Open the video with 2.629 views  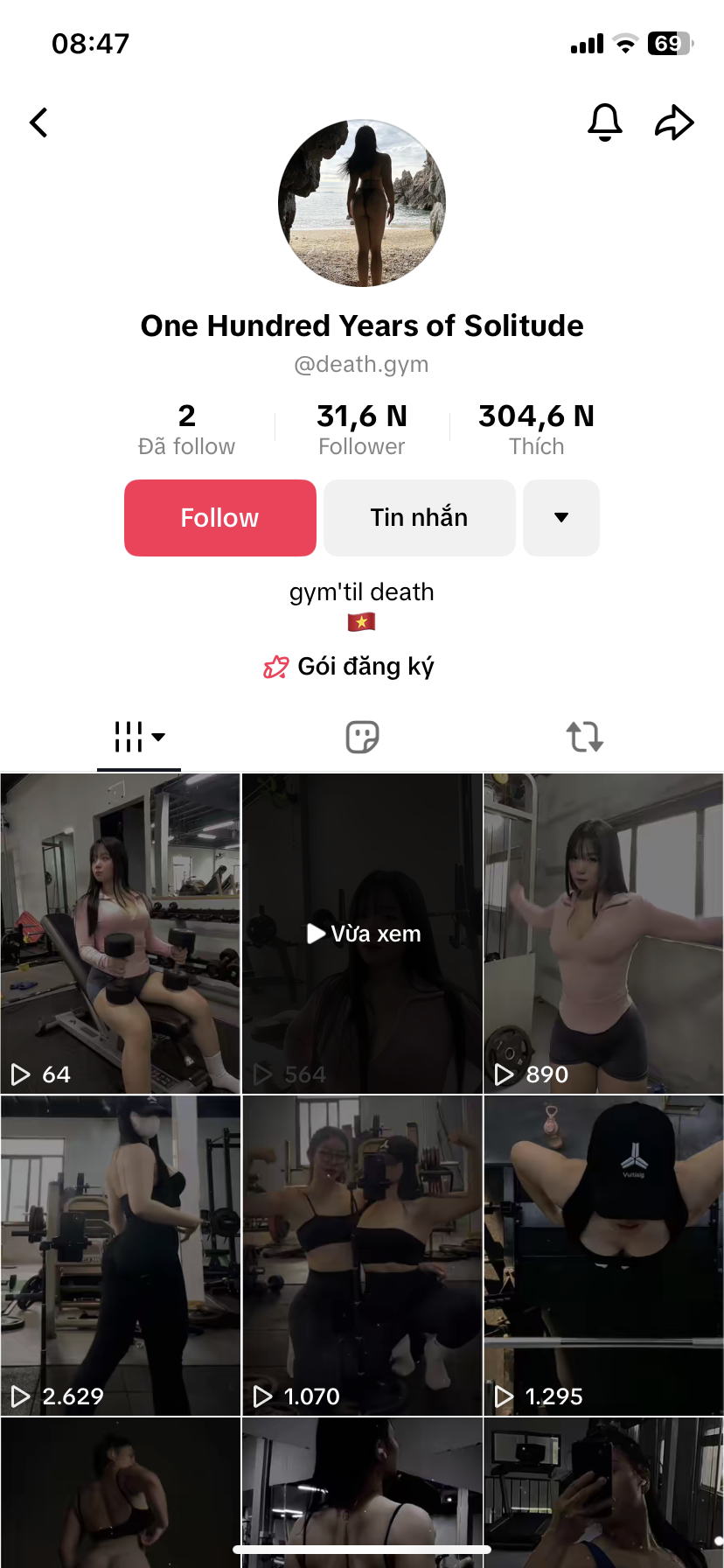(x=121, y=1255)
